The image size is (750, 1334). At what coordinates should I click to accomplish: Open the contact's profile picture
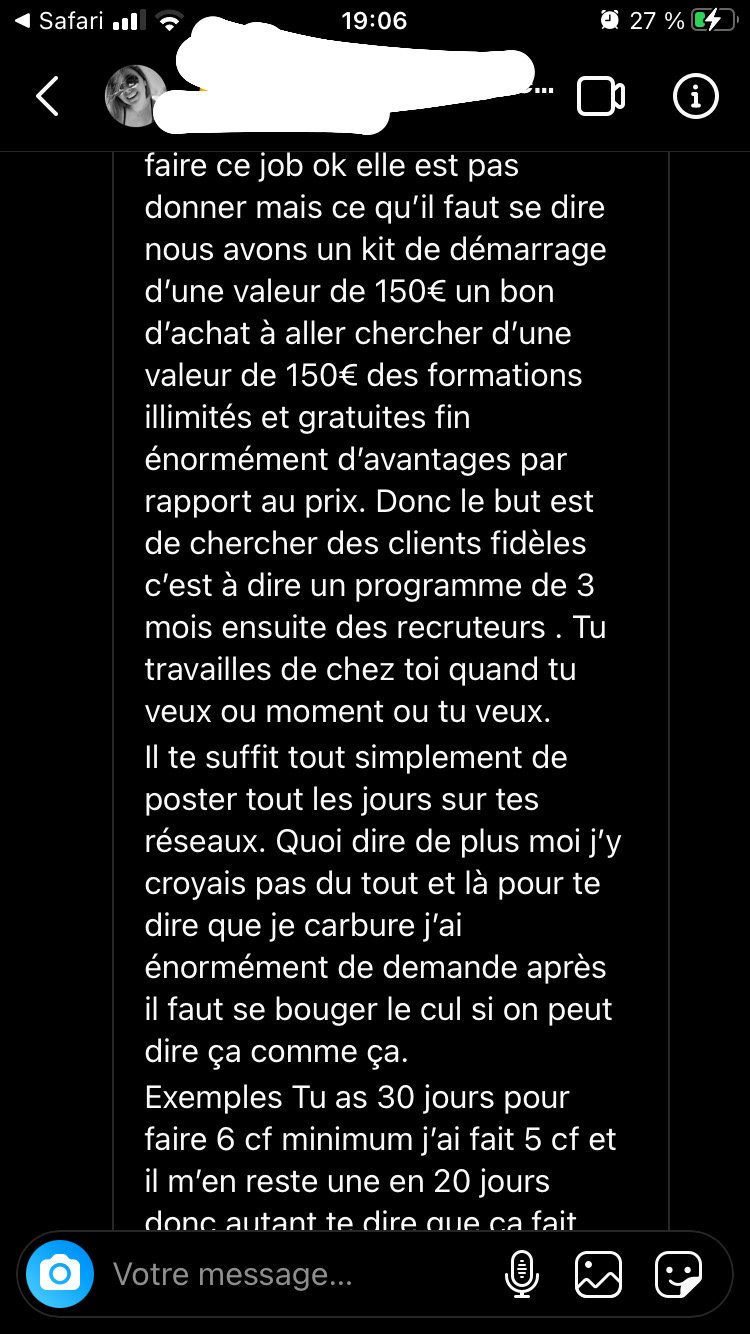click(135, 96)
